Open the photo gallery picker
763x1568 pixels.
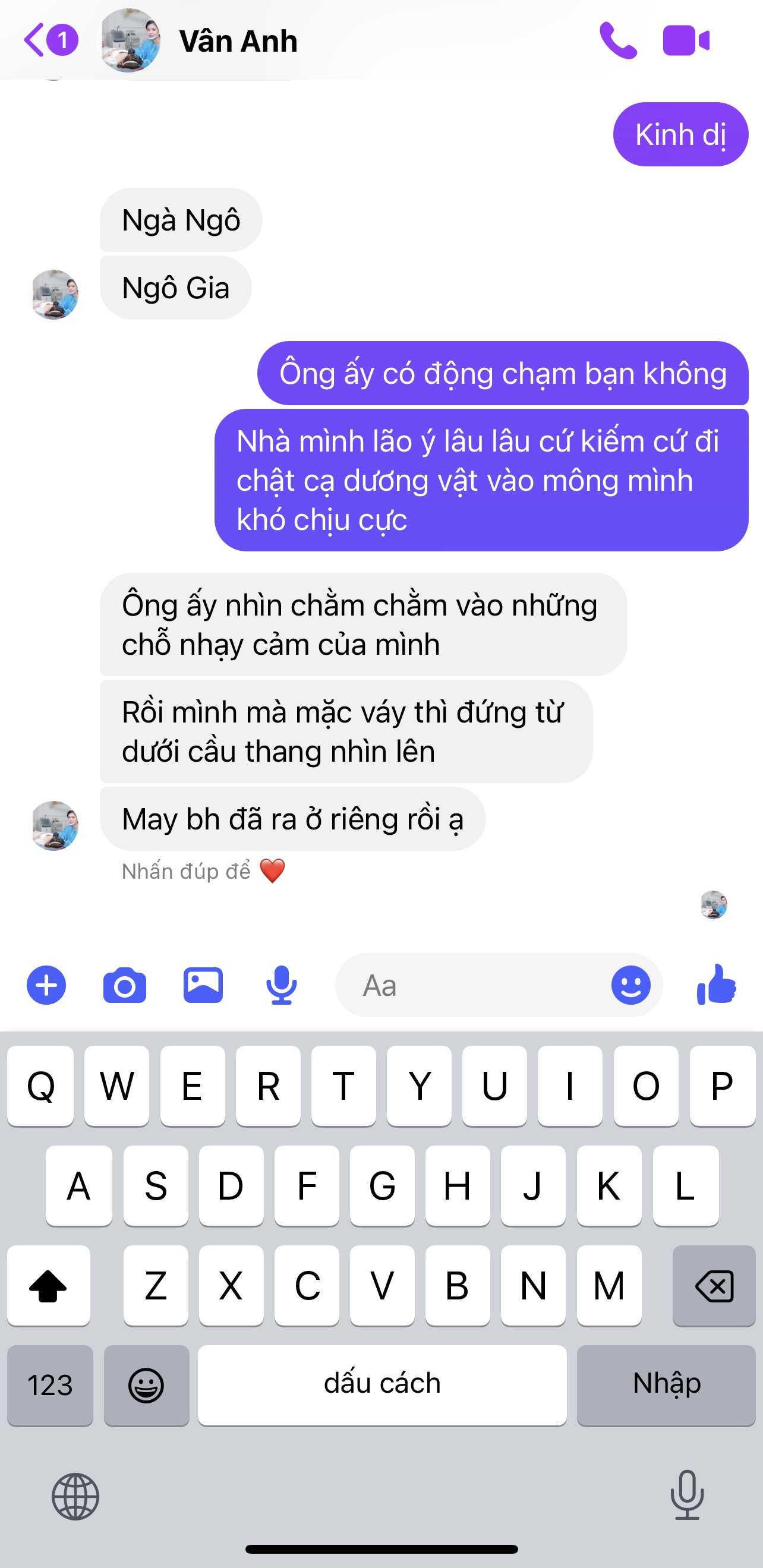pyautogui.click(x=203, y=985)
